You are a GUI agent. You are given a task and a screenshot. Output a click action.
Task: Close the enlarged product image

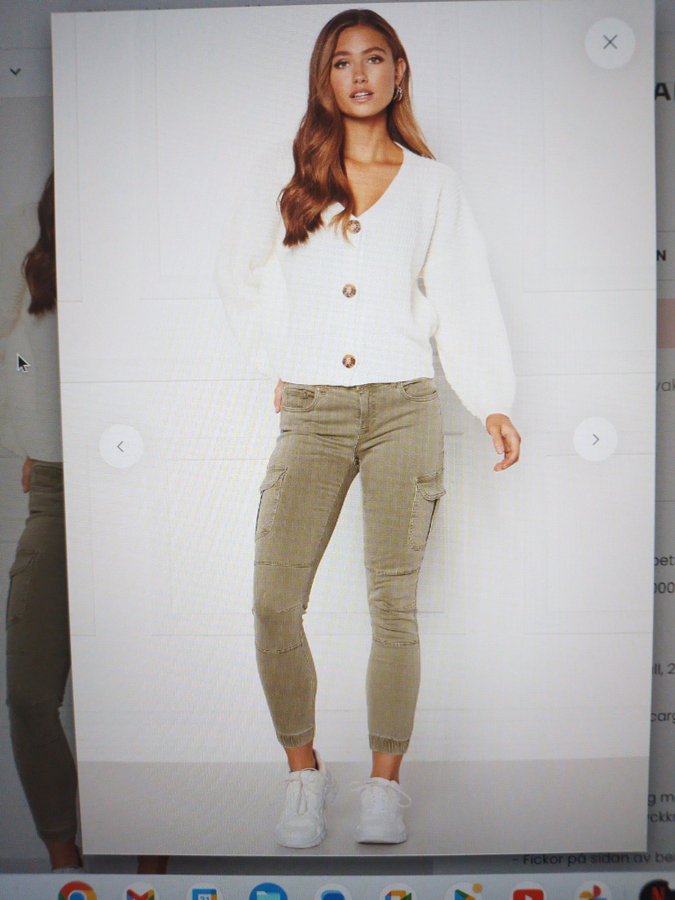pos(610,43)
